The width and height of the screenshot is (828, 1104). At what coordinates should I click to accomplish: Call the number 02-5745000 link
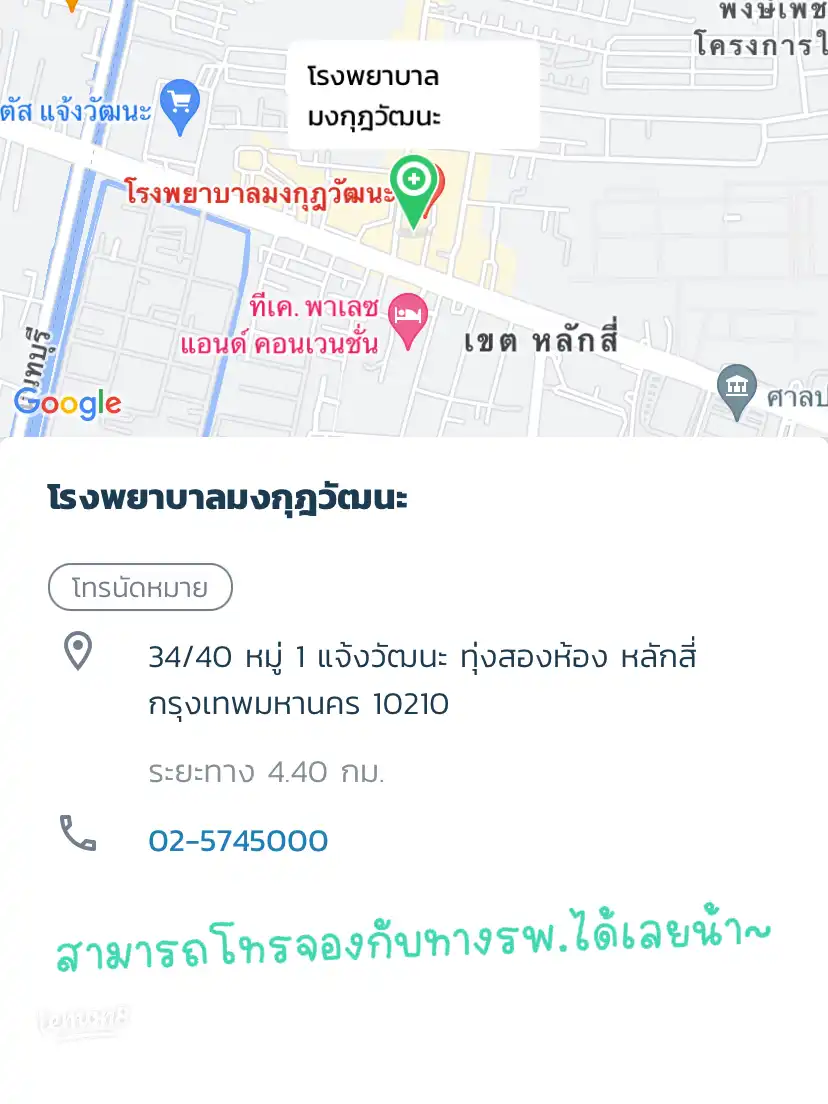(x=239, y=841)
